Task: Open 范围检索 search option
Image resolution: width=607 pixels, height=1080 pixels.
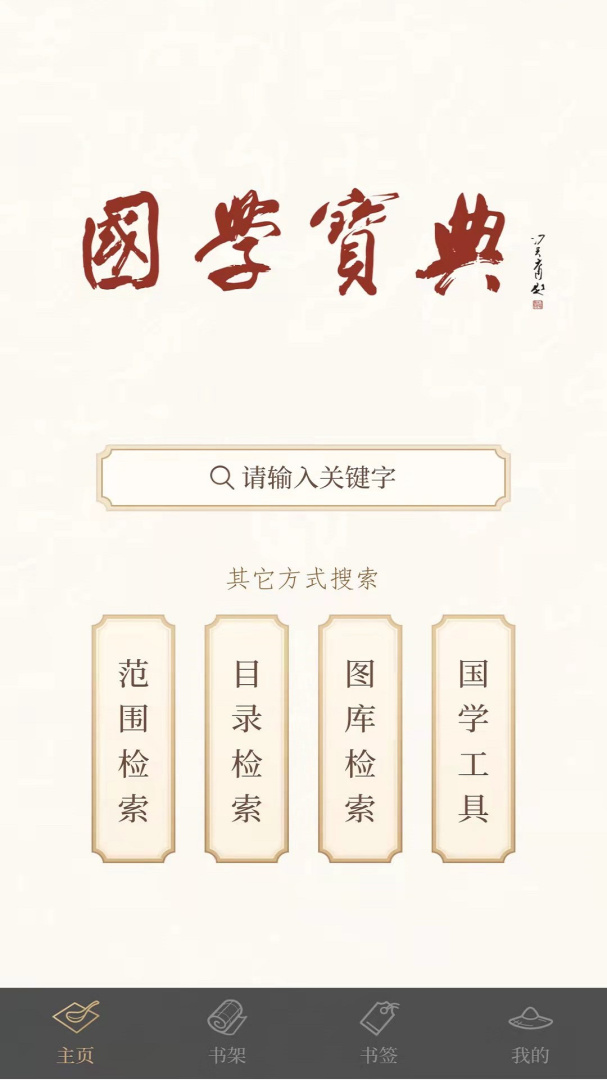Action: click(x=133, y=738)
